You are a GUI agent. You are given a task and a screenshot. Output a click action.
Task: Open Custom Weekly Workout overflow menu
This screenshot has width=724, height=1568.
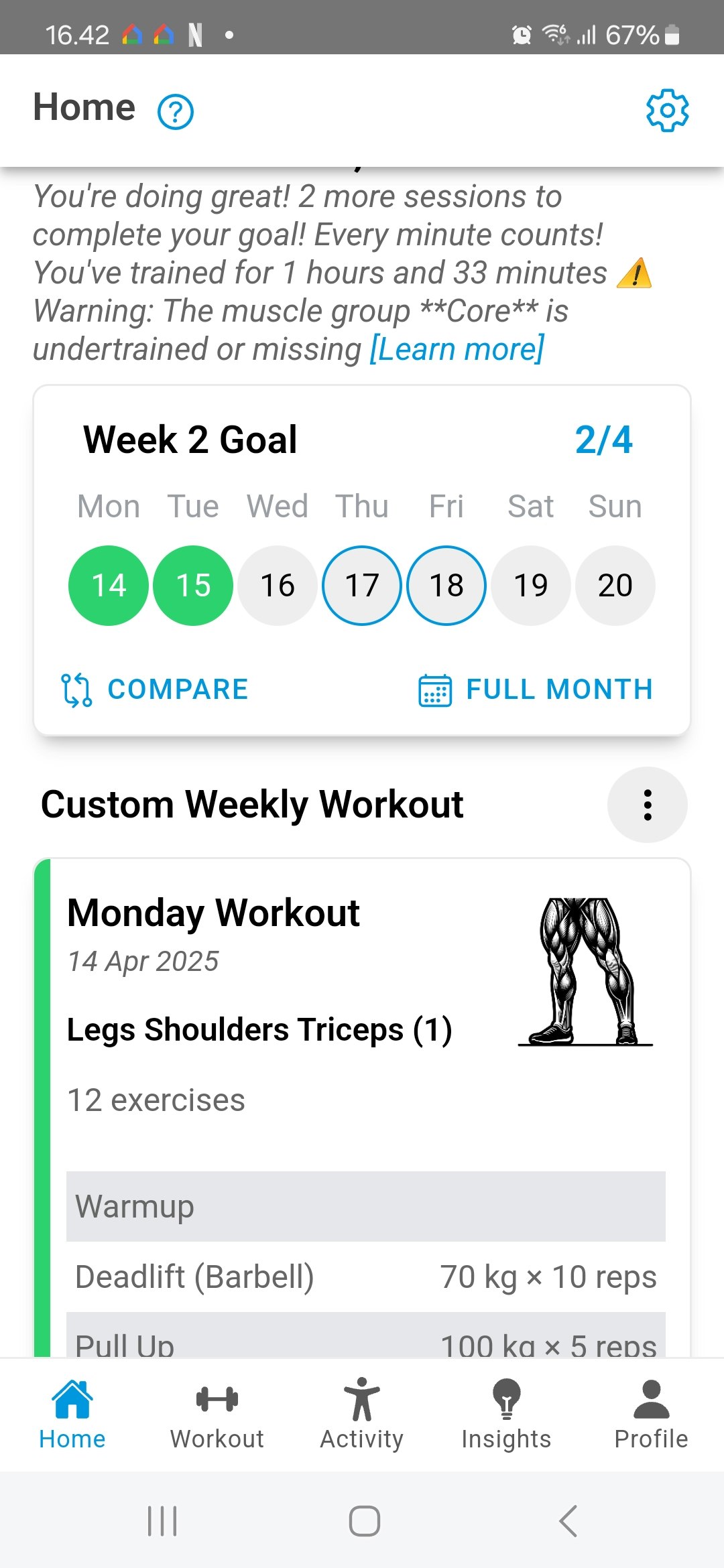pyautogui.click(x=648, y=805)
